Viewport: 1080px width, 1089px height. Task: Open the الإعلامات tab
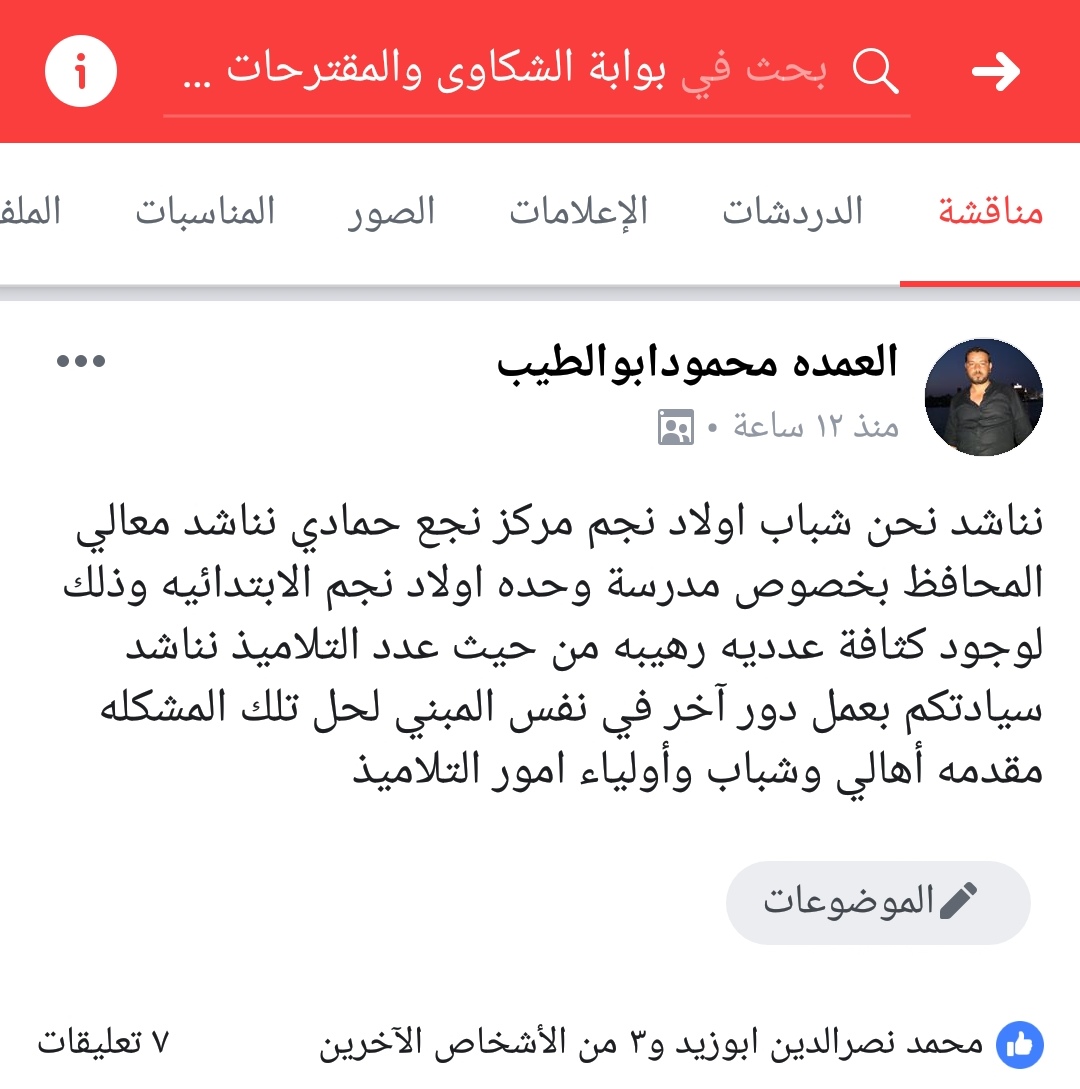pos(579,213)
